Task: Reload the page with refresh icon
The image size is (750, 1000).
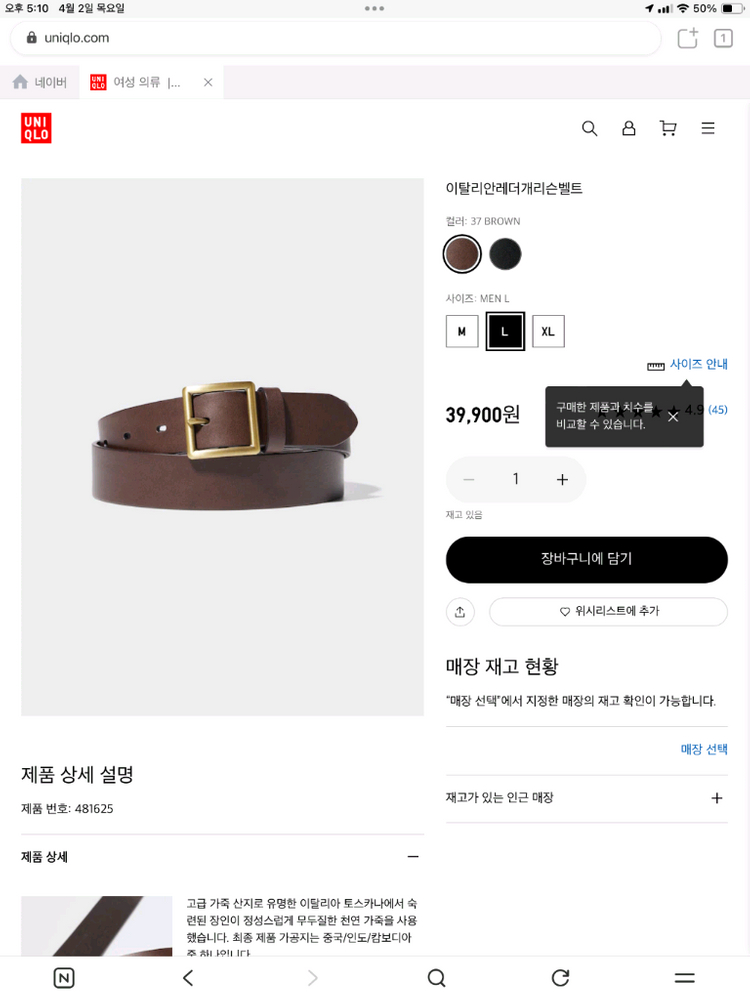Action: coord(561,977)
